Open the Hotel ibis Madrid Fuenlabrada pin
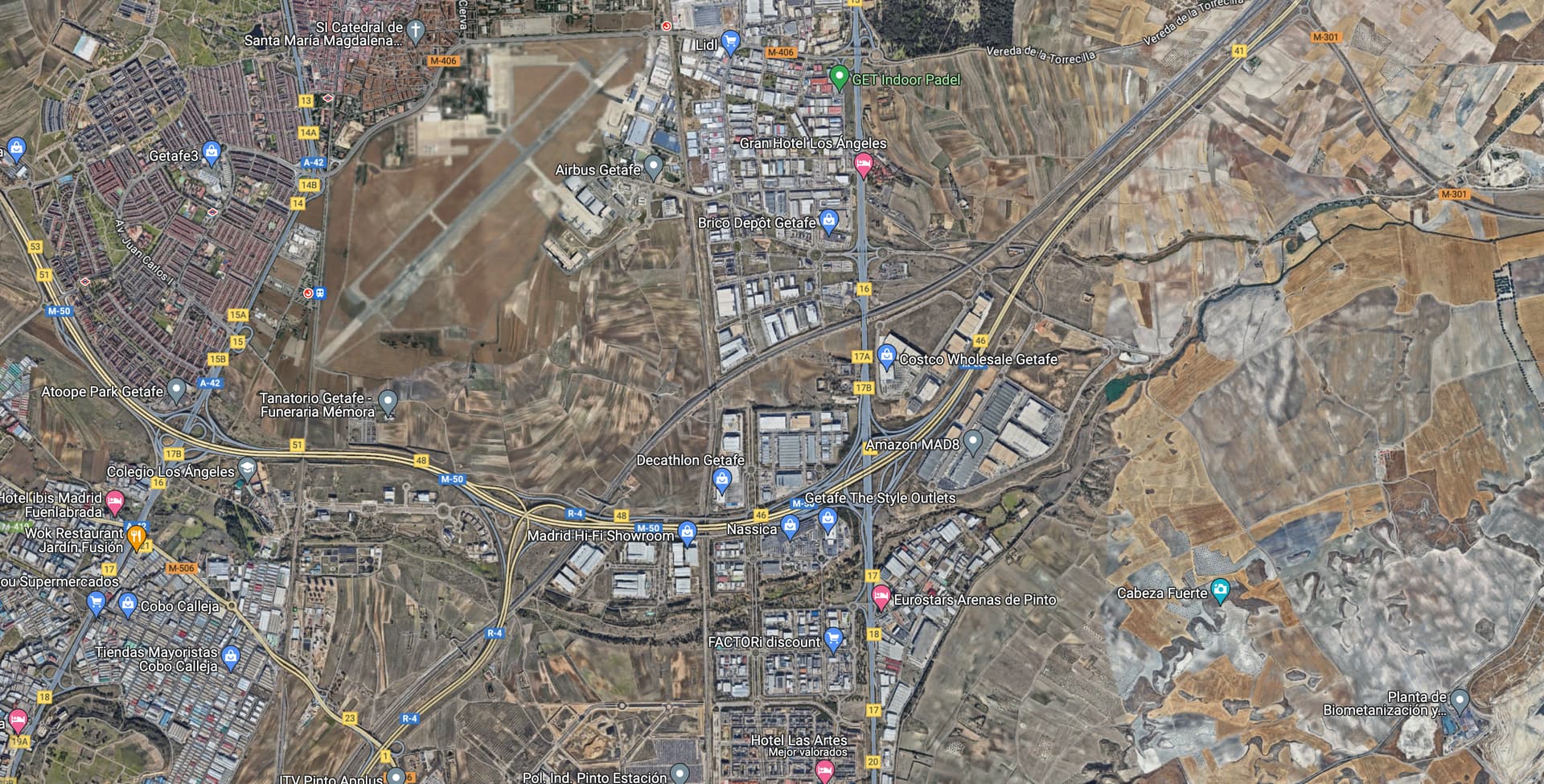1544x784 pixels. [115, 502]
